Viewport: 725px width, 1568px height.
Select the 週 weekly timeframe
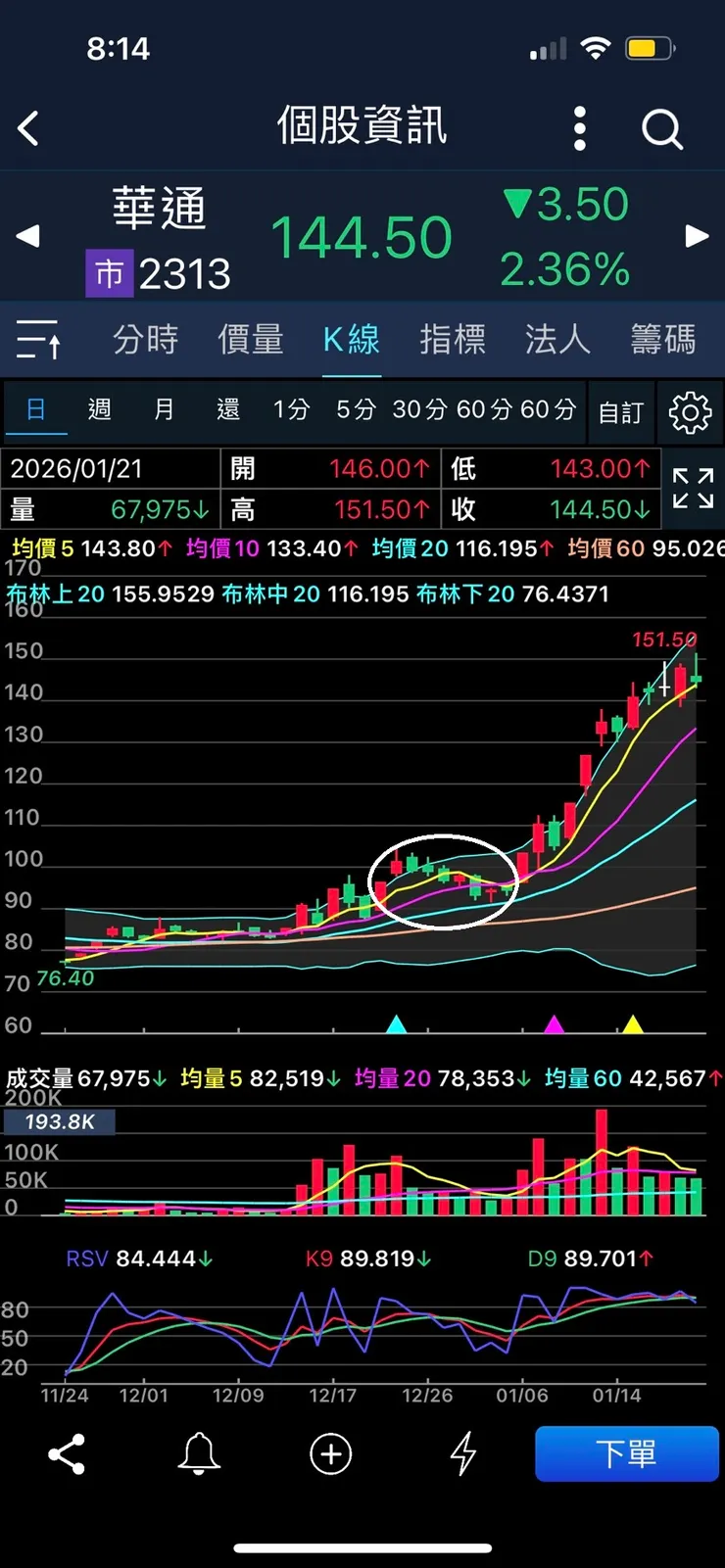tap(99, 410)
